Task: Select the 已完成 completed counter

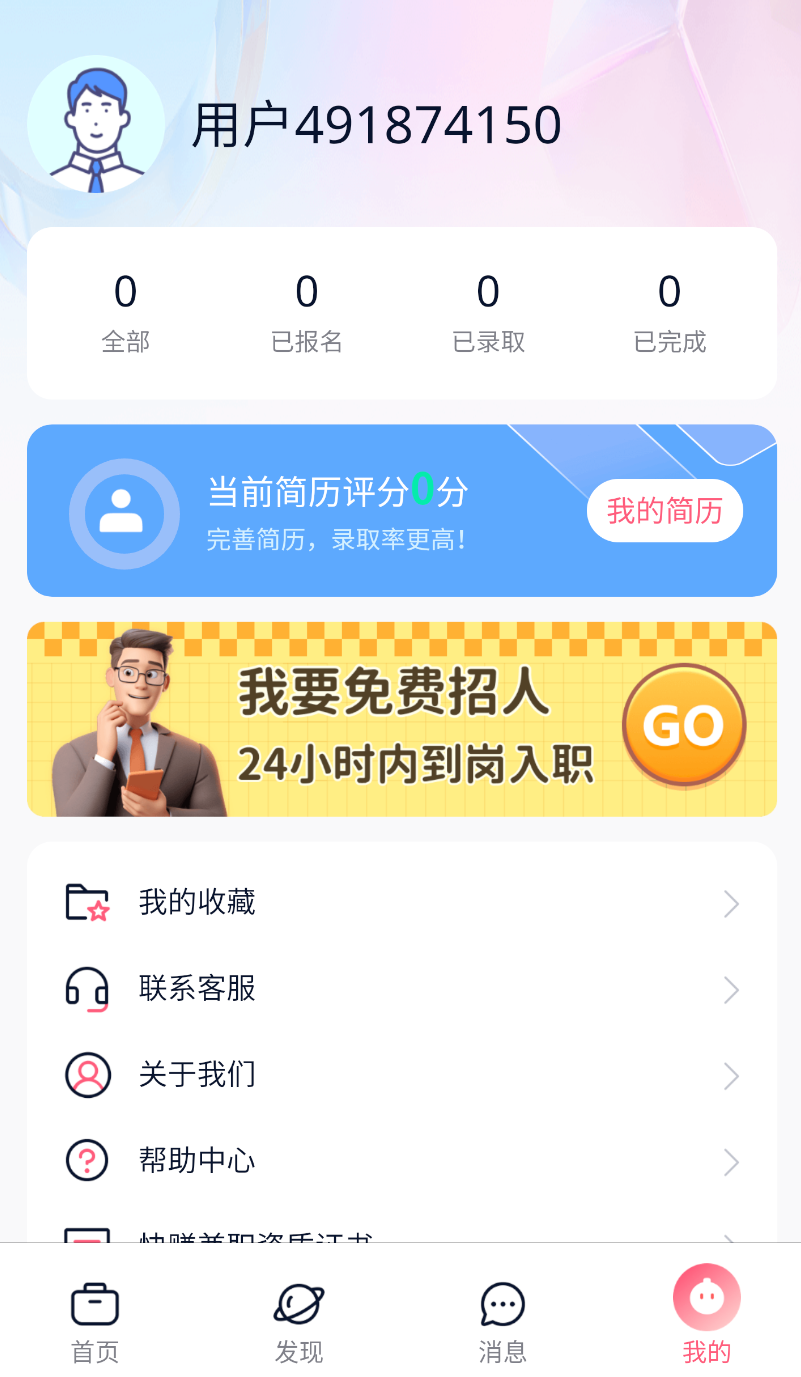Action: point(668,310)
